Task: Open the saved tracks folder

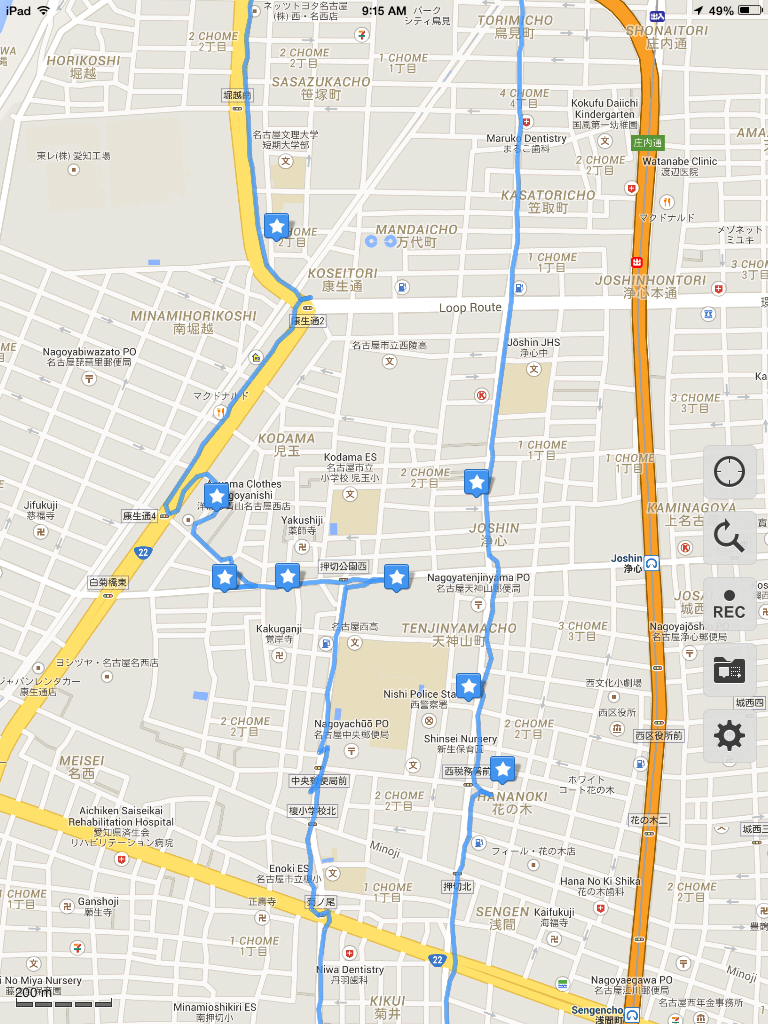Action: click(729, 670)
